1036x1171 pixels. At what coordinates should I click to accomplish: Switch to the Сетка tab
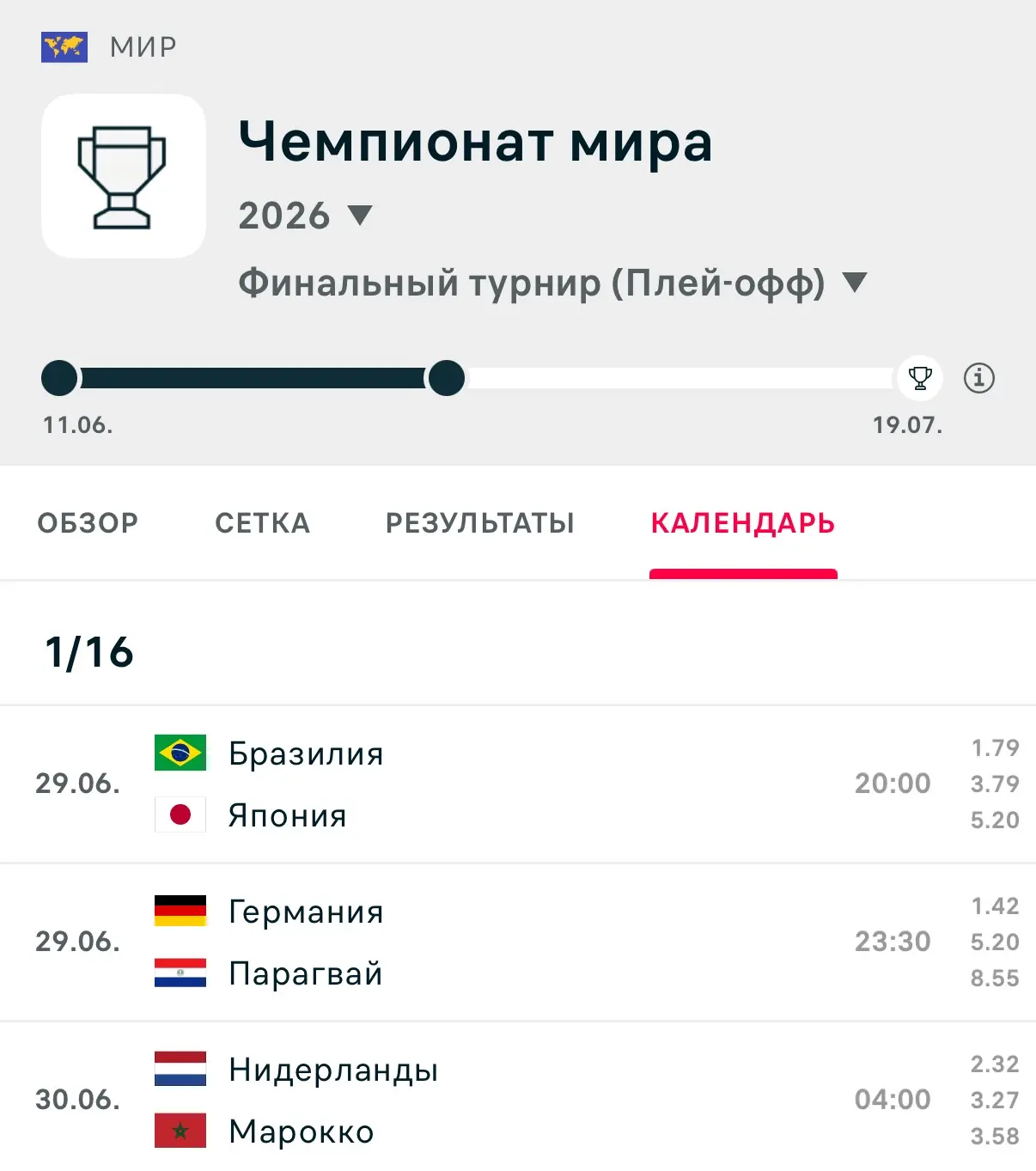262,523
